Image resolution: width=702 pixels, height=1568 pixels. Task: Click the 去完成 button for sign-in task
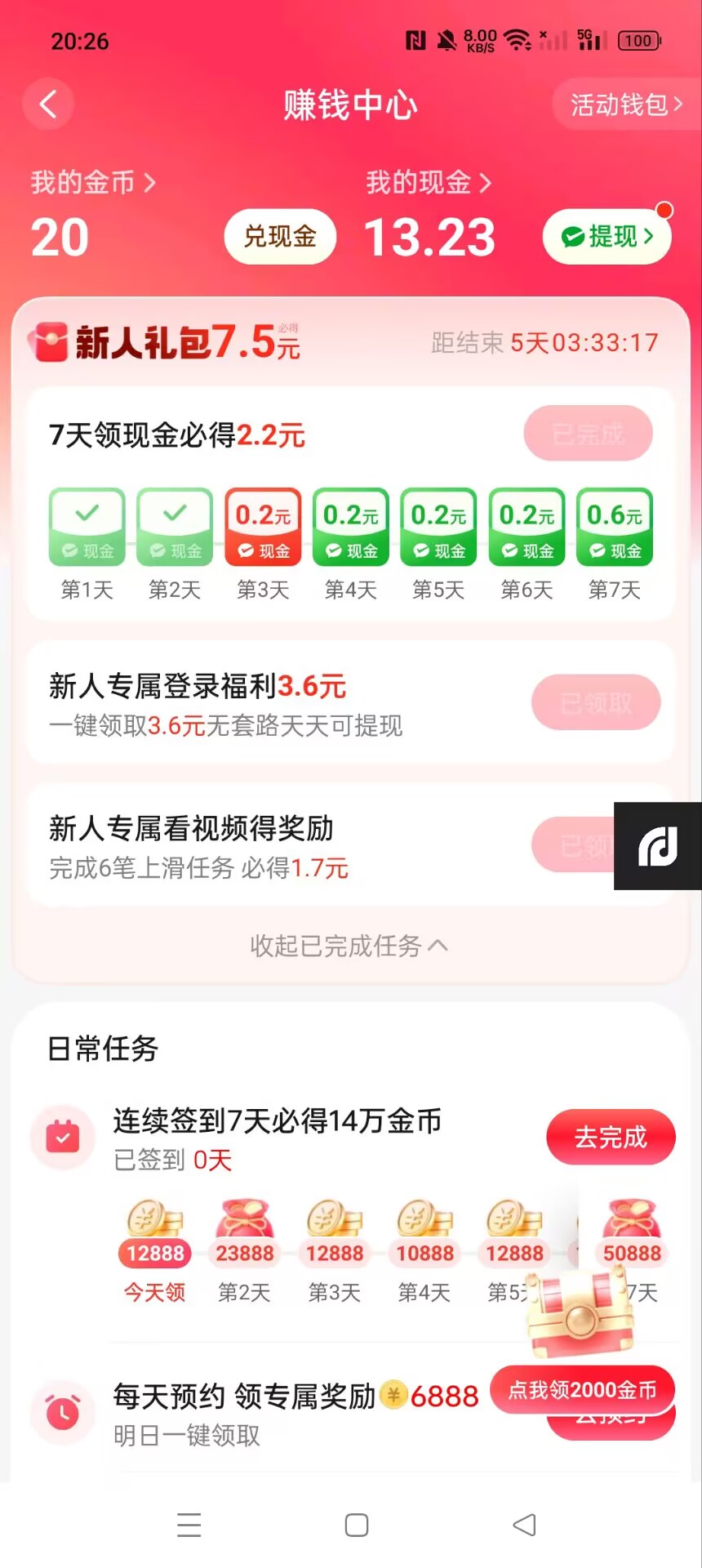tap(610, 1137)
